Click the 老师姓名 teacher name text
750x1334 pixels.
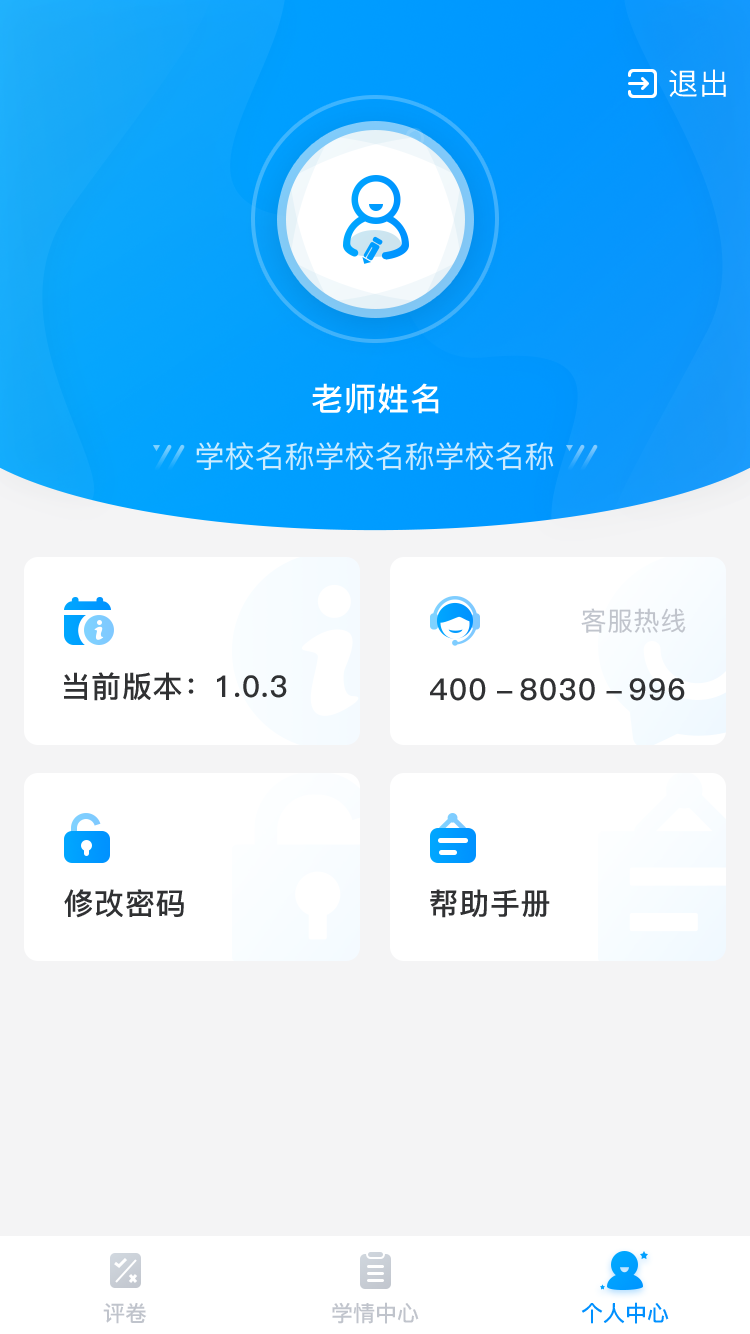pos(374,398)
